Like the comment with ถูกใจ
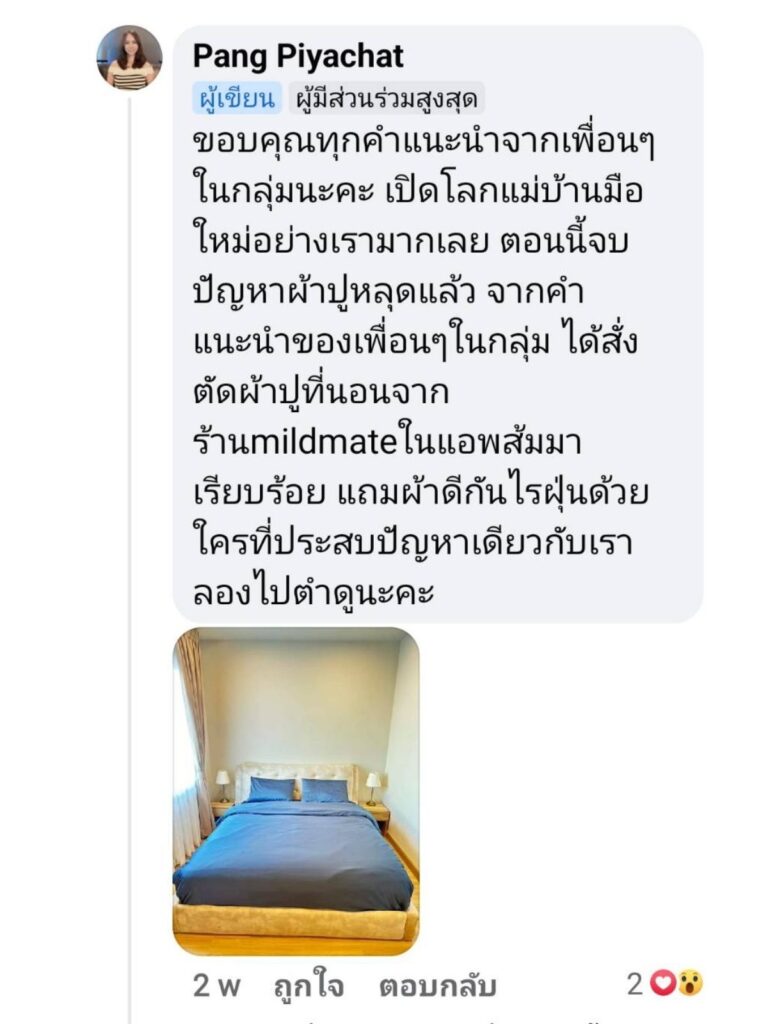Screen dimensions: 768x1024 (309, 986)
